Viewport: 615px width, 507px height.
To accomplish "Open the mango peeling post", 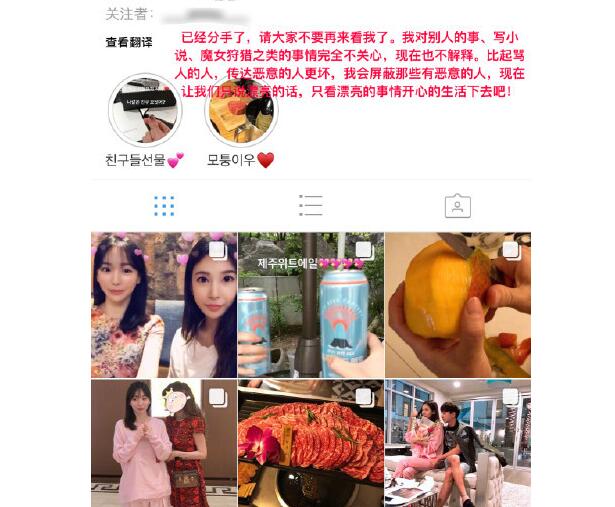I will (458, 304).
